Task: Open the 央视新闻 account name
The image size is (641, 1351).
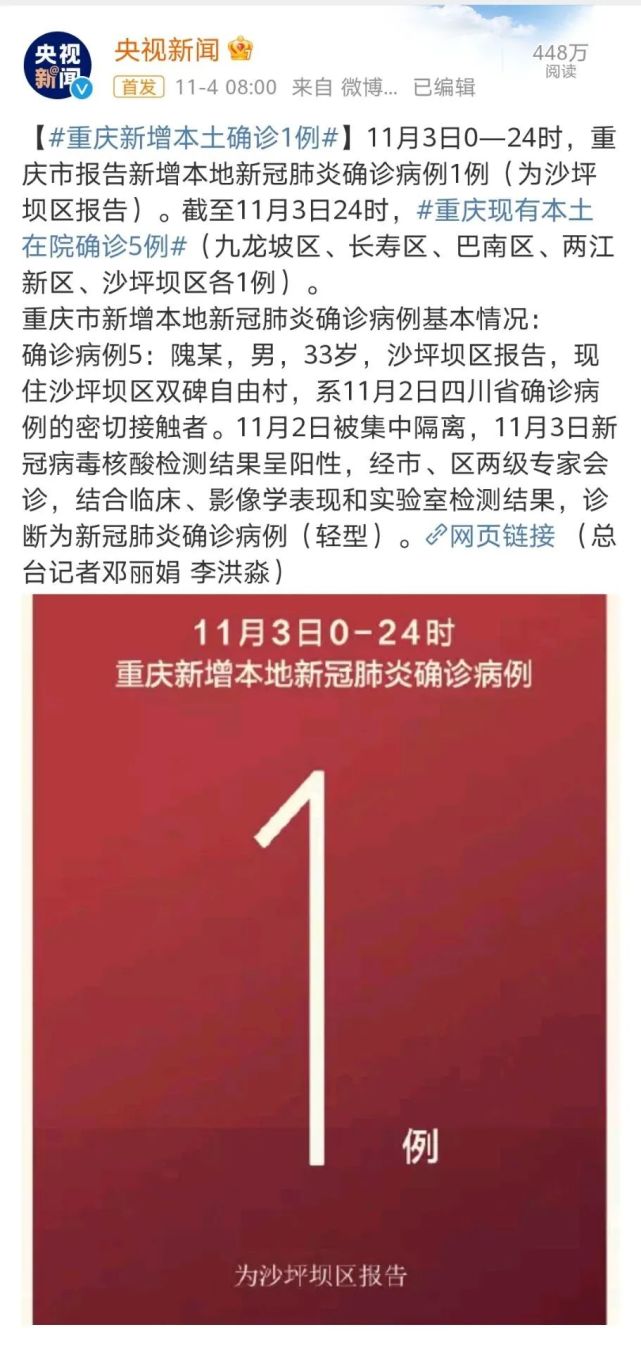Action: [166, 48]
